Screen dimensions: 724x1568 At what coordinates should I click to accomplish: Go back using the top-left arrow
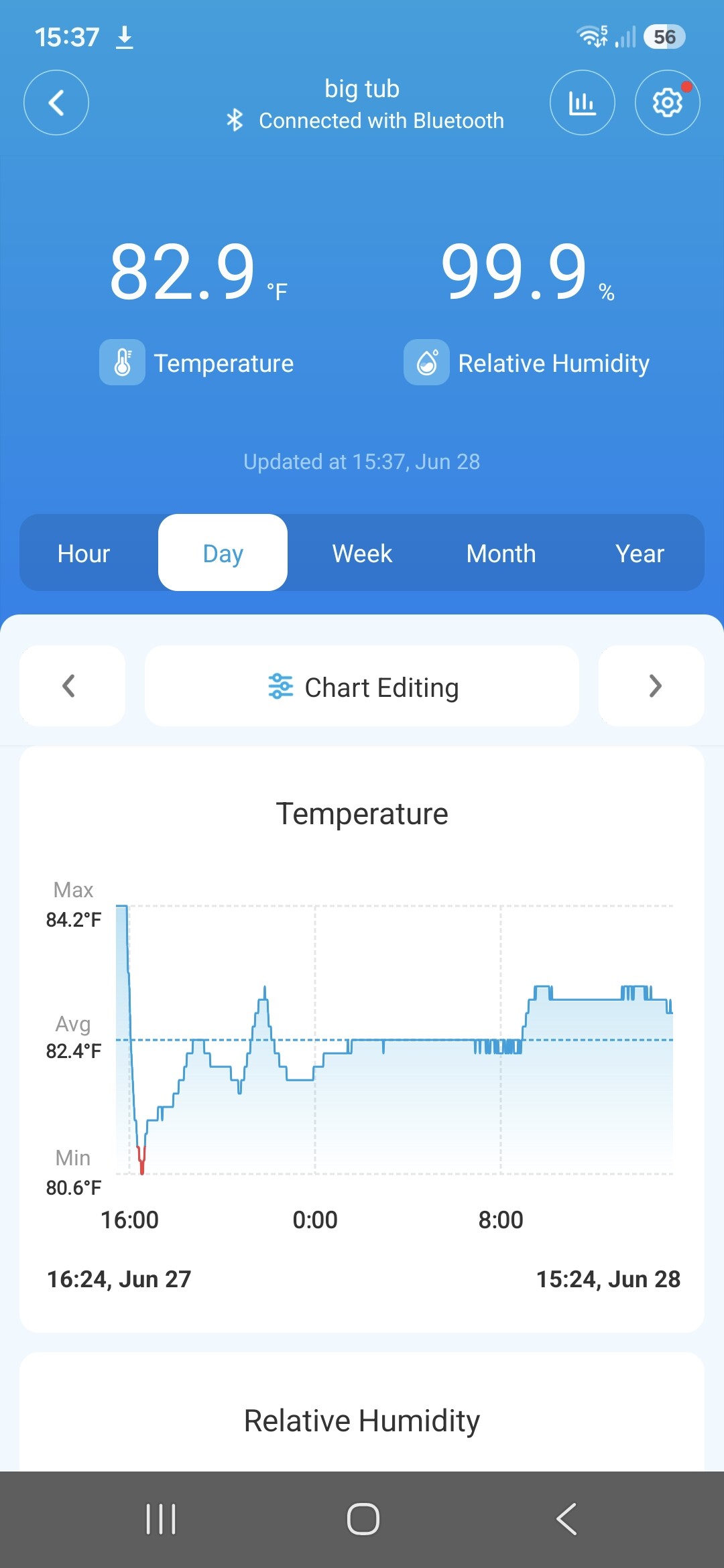pyautogui.click(x=56, y=103)
